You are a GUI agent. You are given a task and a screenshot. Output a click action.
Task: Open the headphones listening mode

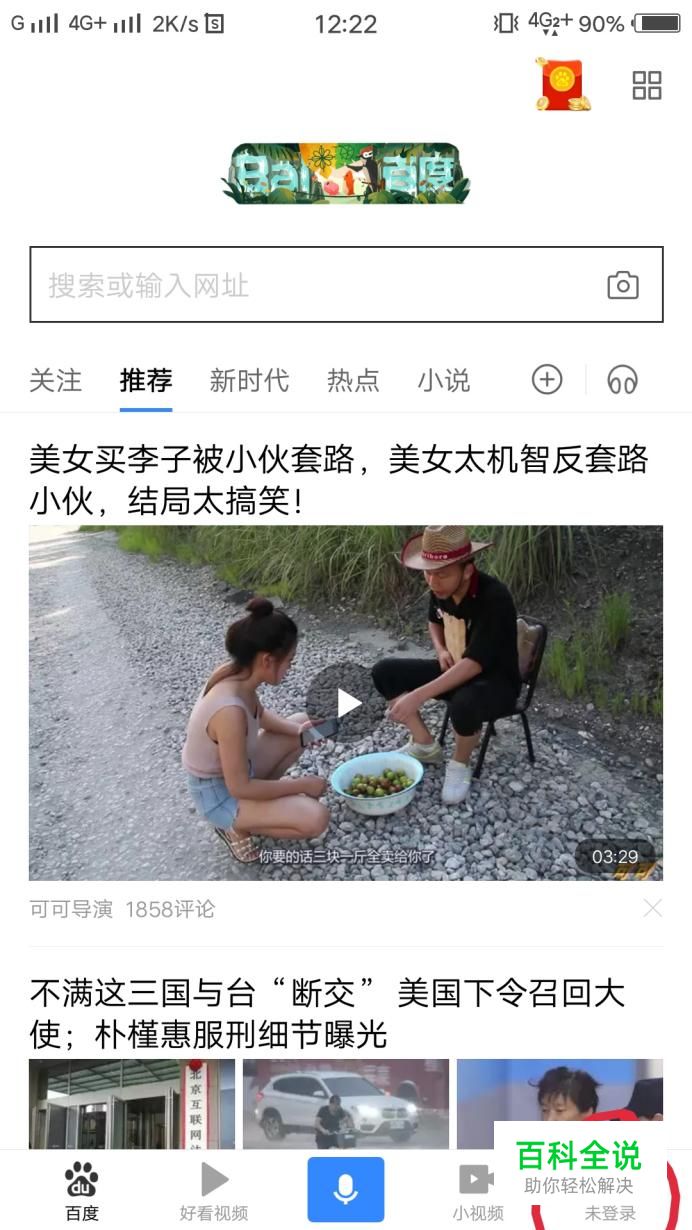pos(622,380)
